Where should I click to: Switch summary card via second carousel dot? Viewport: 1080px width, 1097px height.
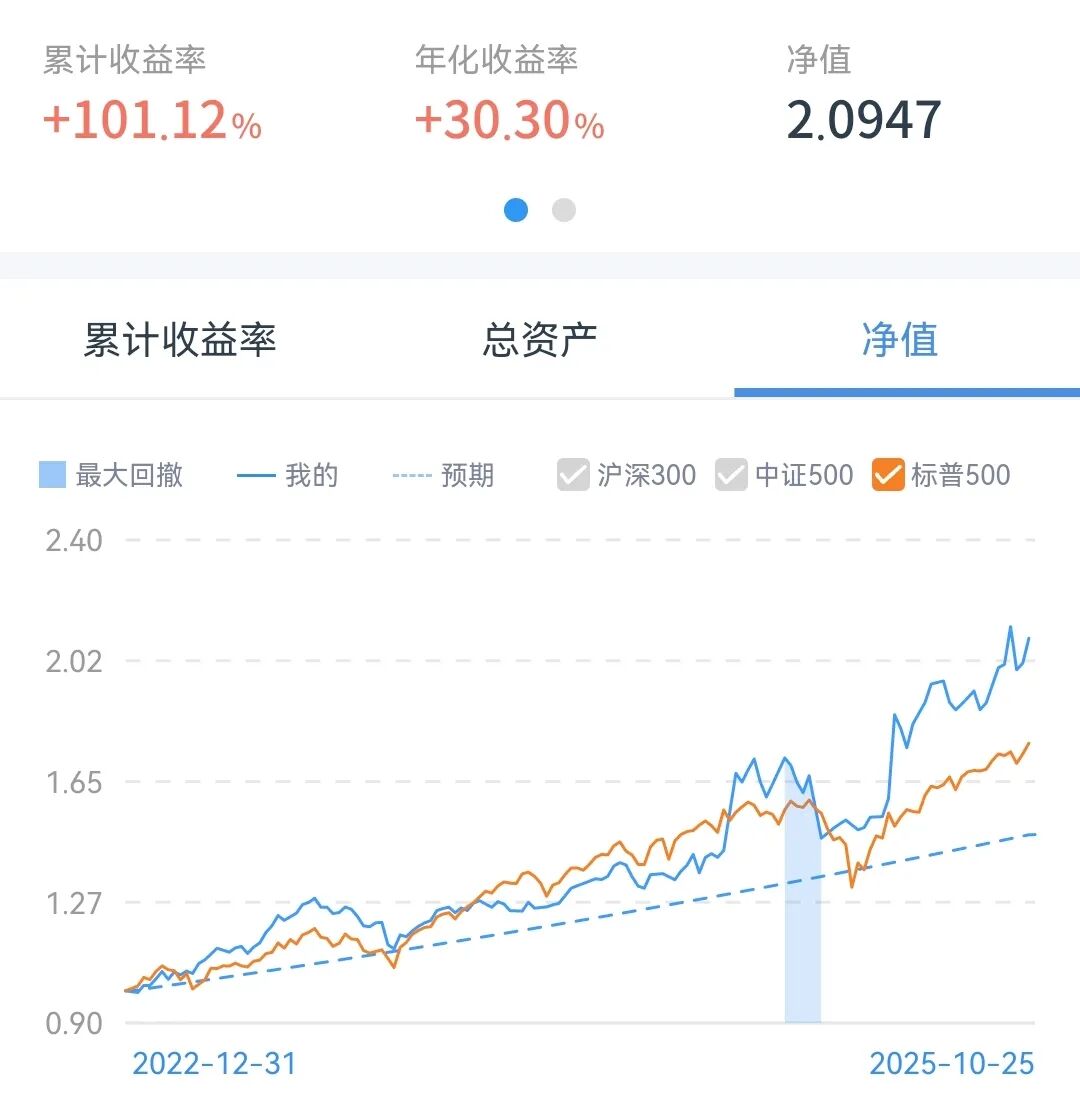point(564,210)
